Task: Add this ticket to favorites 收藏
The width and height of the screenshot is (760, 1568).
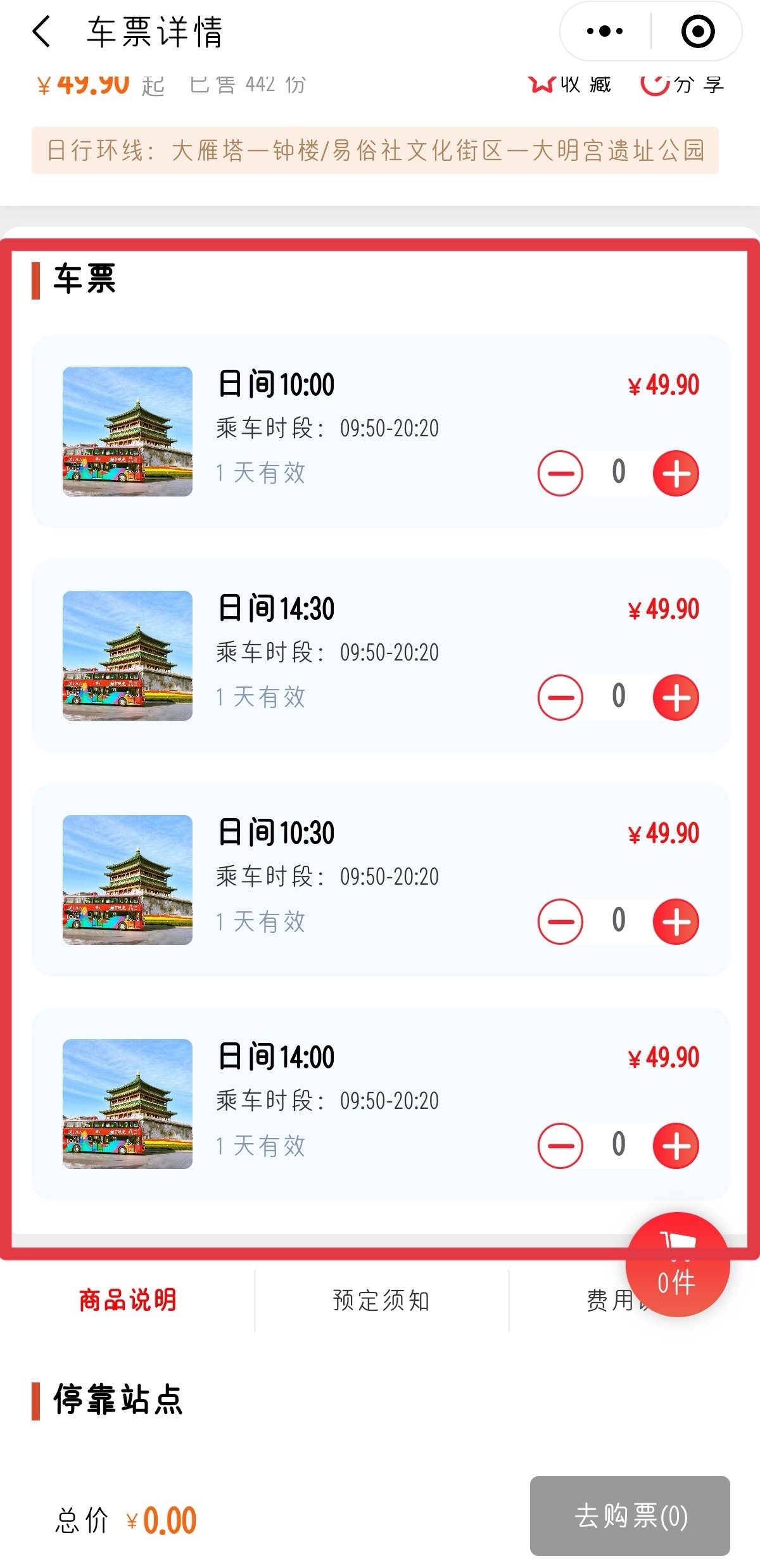Action: click(x=570, y=84)
